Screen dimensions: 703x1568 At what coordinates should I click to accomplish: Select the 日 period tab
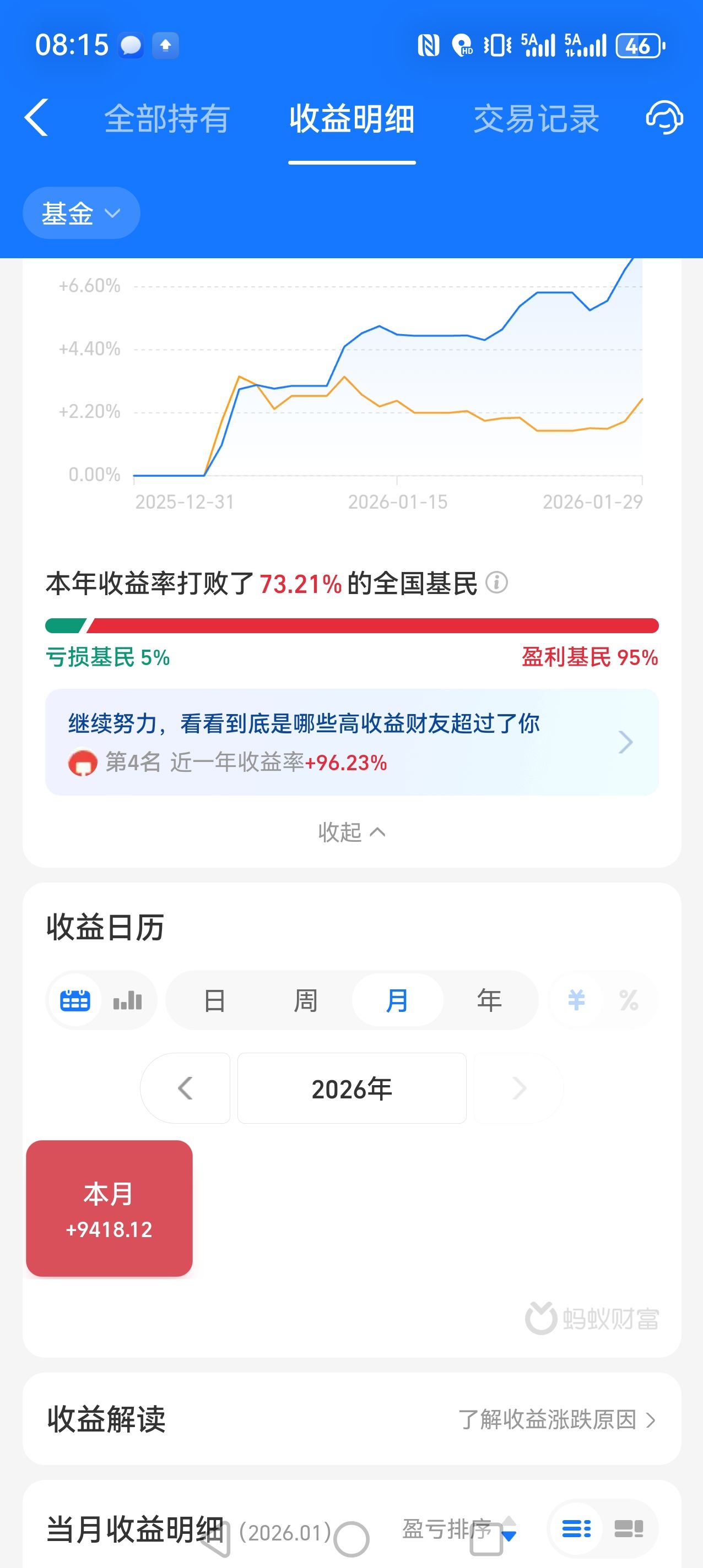click(x=214, y=1000)
